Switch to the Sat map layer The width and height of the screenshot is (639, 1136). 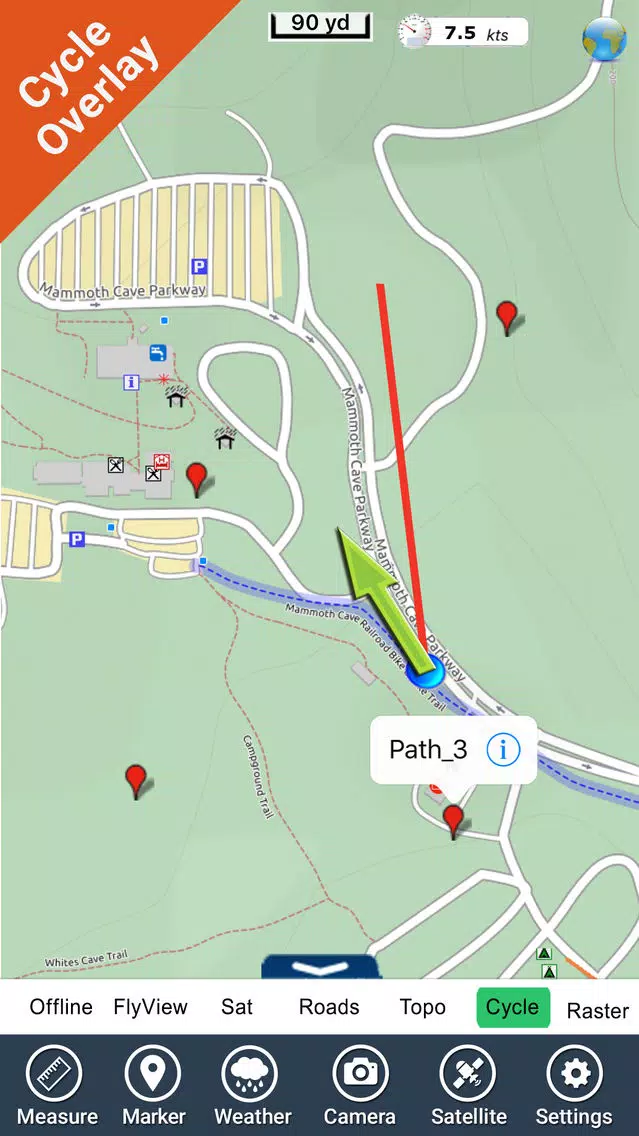[x=237, y=1008]
